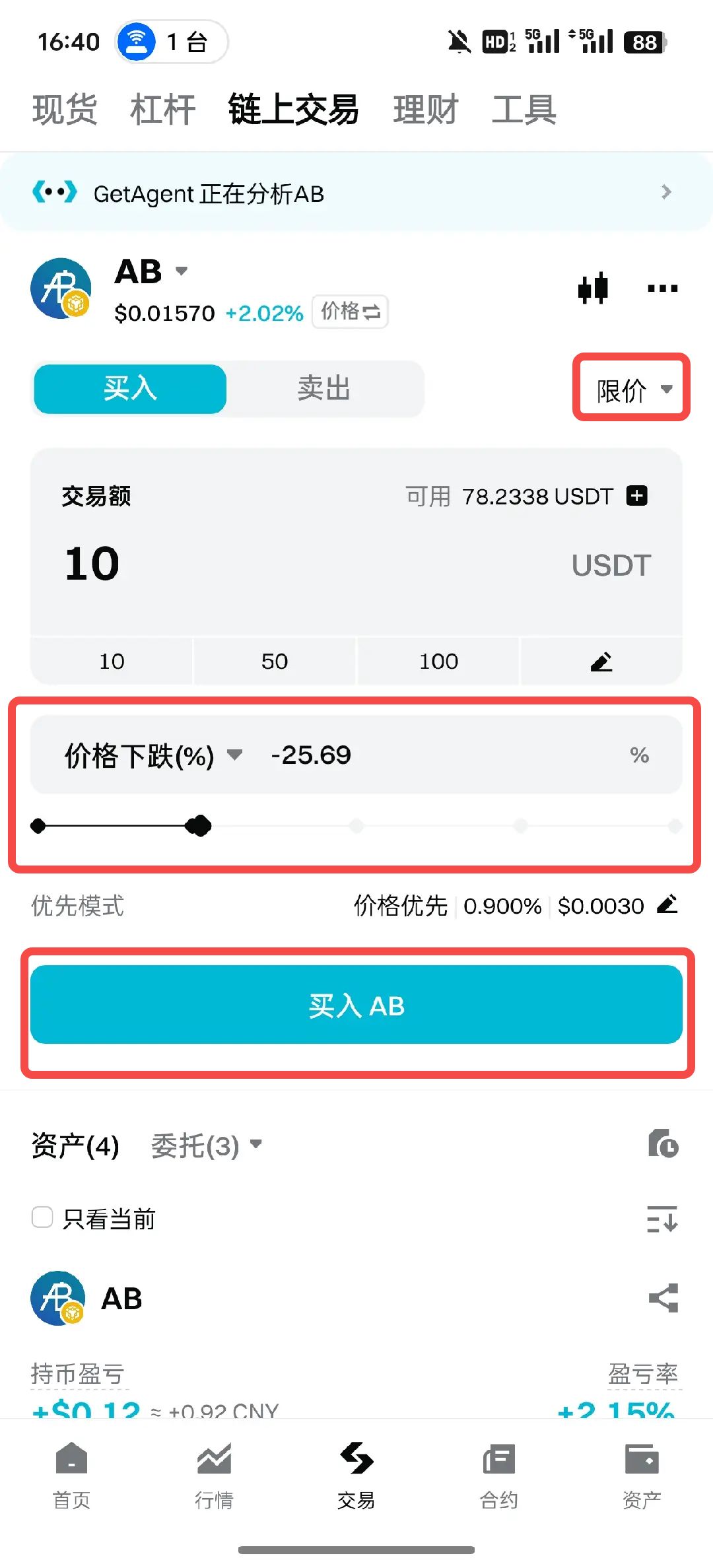
Task: Open the 理财 tab
Action: coord(425,110)
